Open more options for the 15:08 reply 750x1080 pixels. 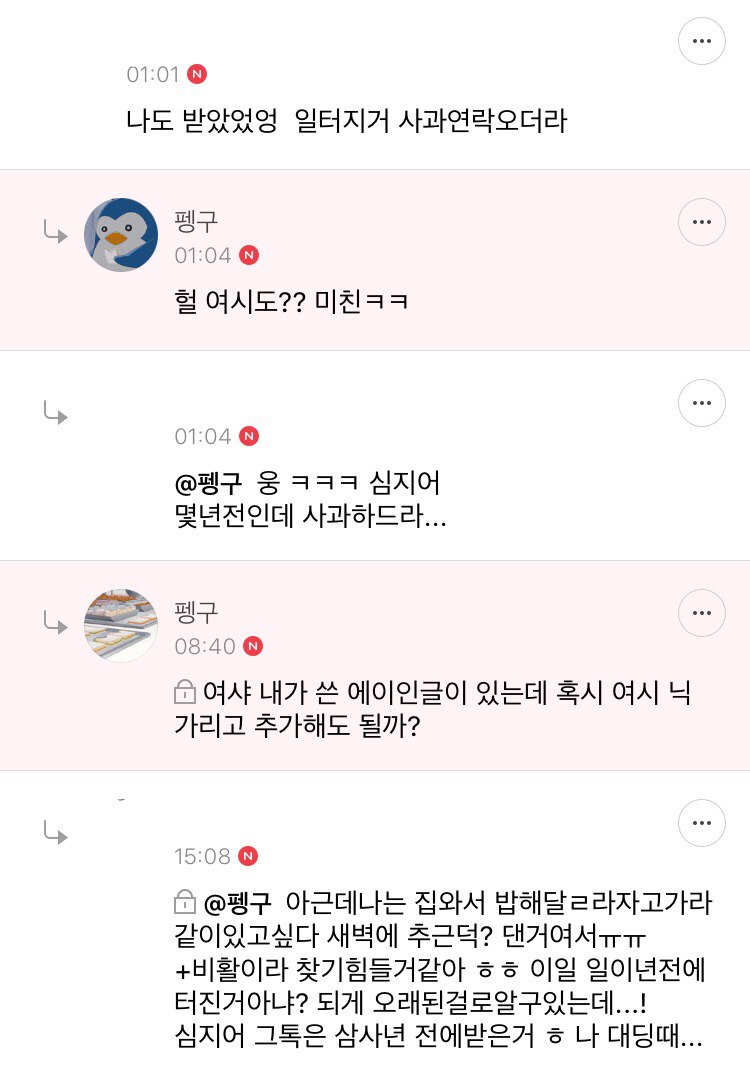click(x=702, y=823)
